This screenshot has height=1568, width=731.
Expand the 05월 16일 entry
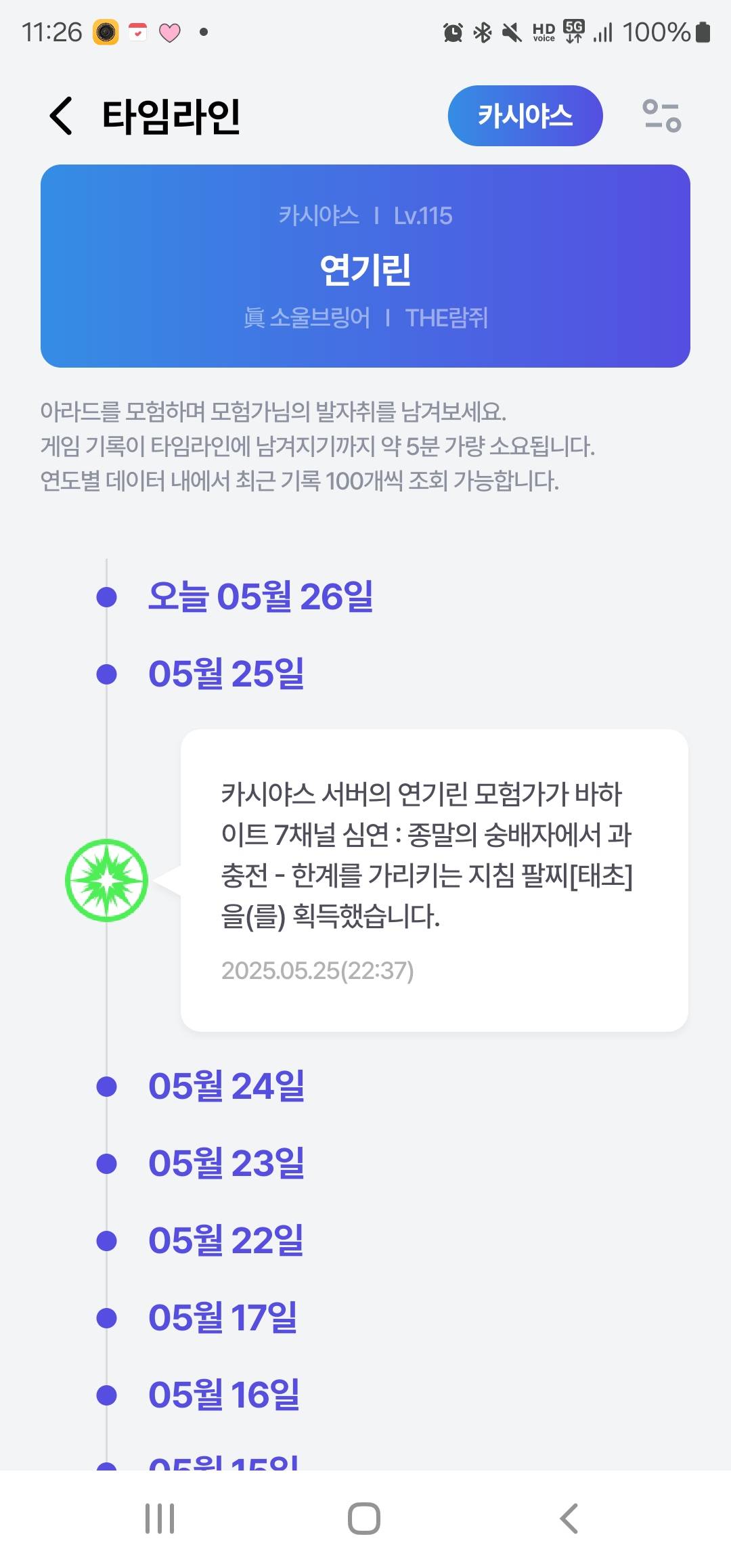223,1395
